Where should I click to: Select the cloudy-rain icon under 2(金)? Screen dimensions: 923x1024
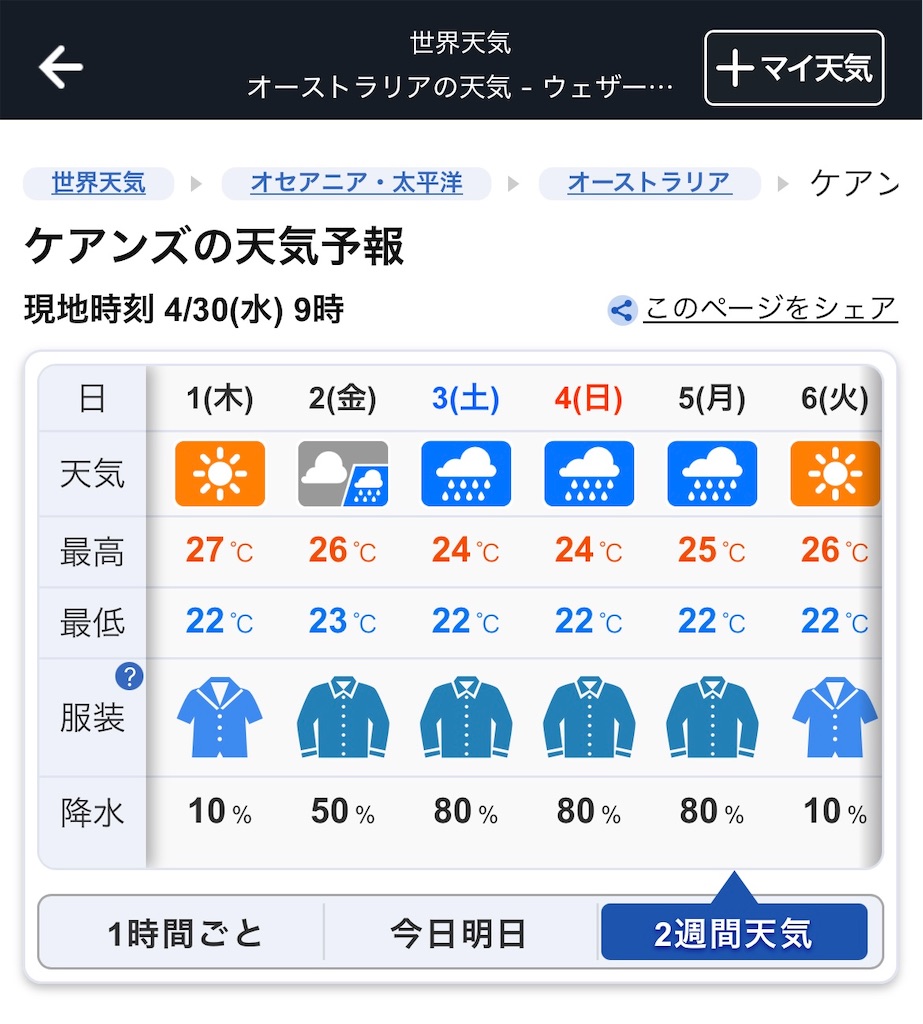pos(342,473)
